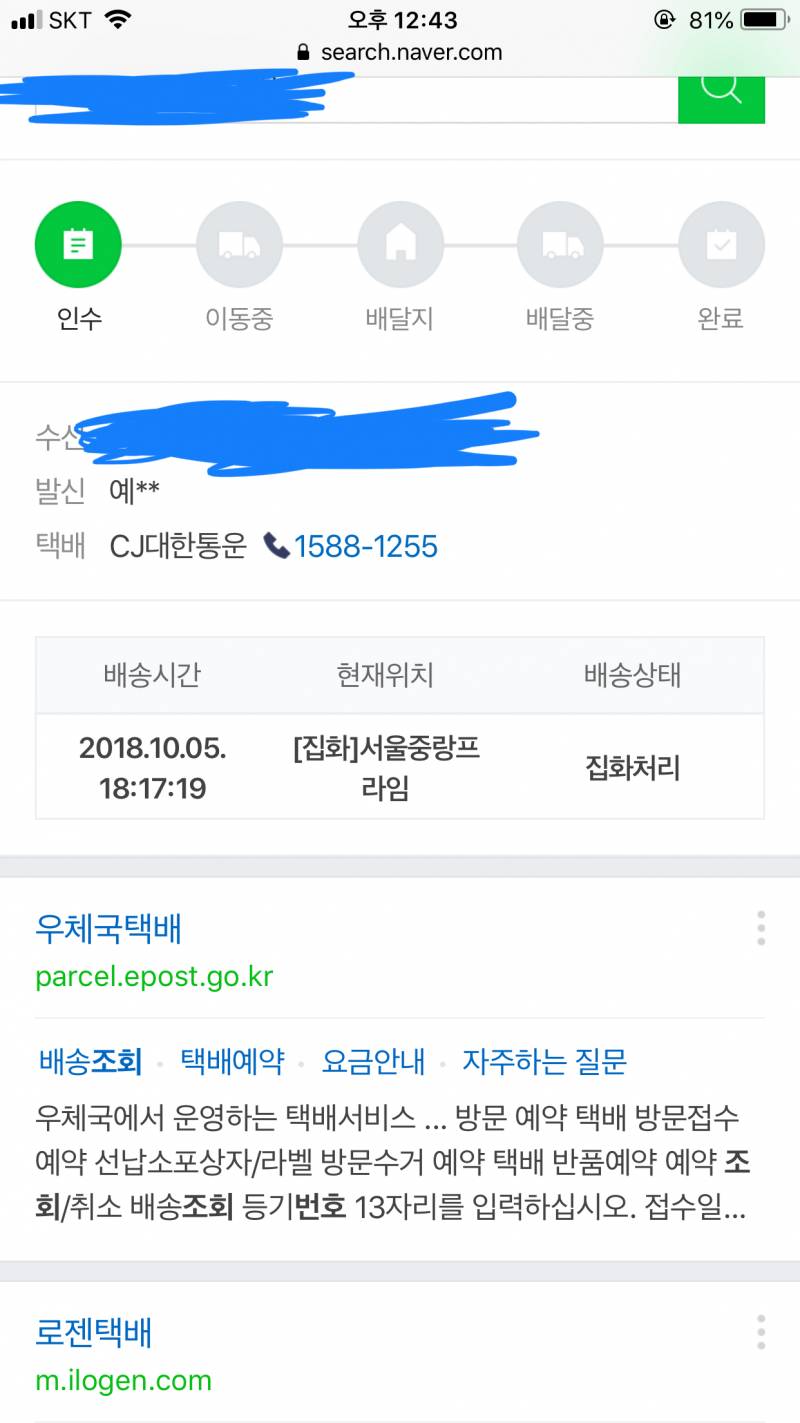800x1423 pixels.
Task: Click the 인수 pickup status icon
Action: click(78, 244)
